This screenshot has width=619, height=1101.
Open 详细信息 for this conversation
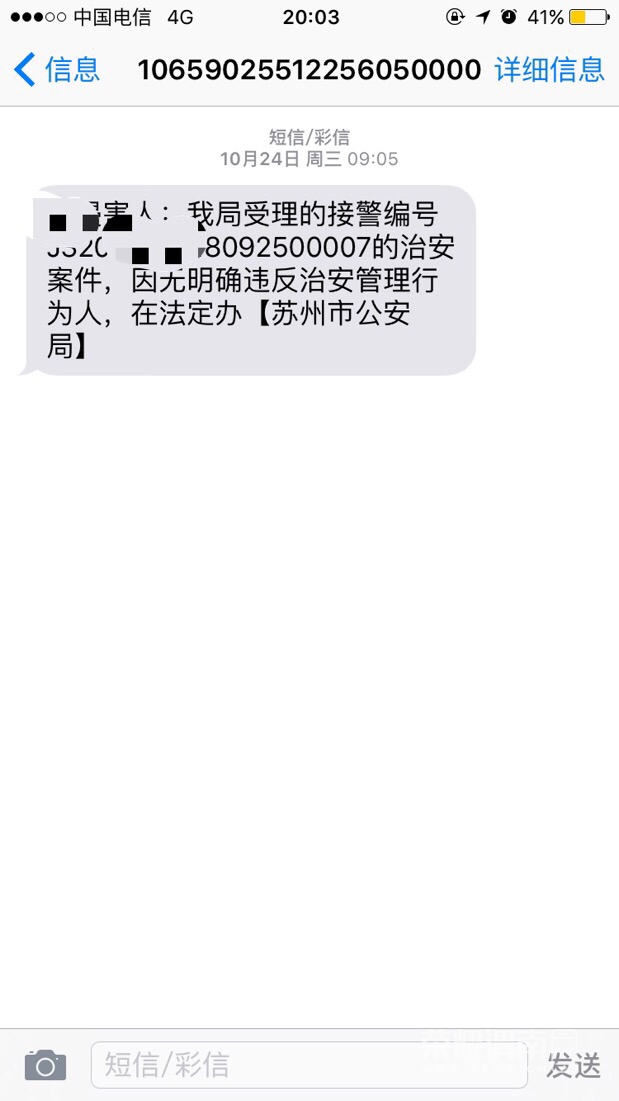tap(549, 69)
